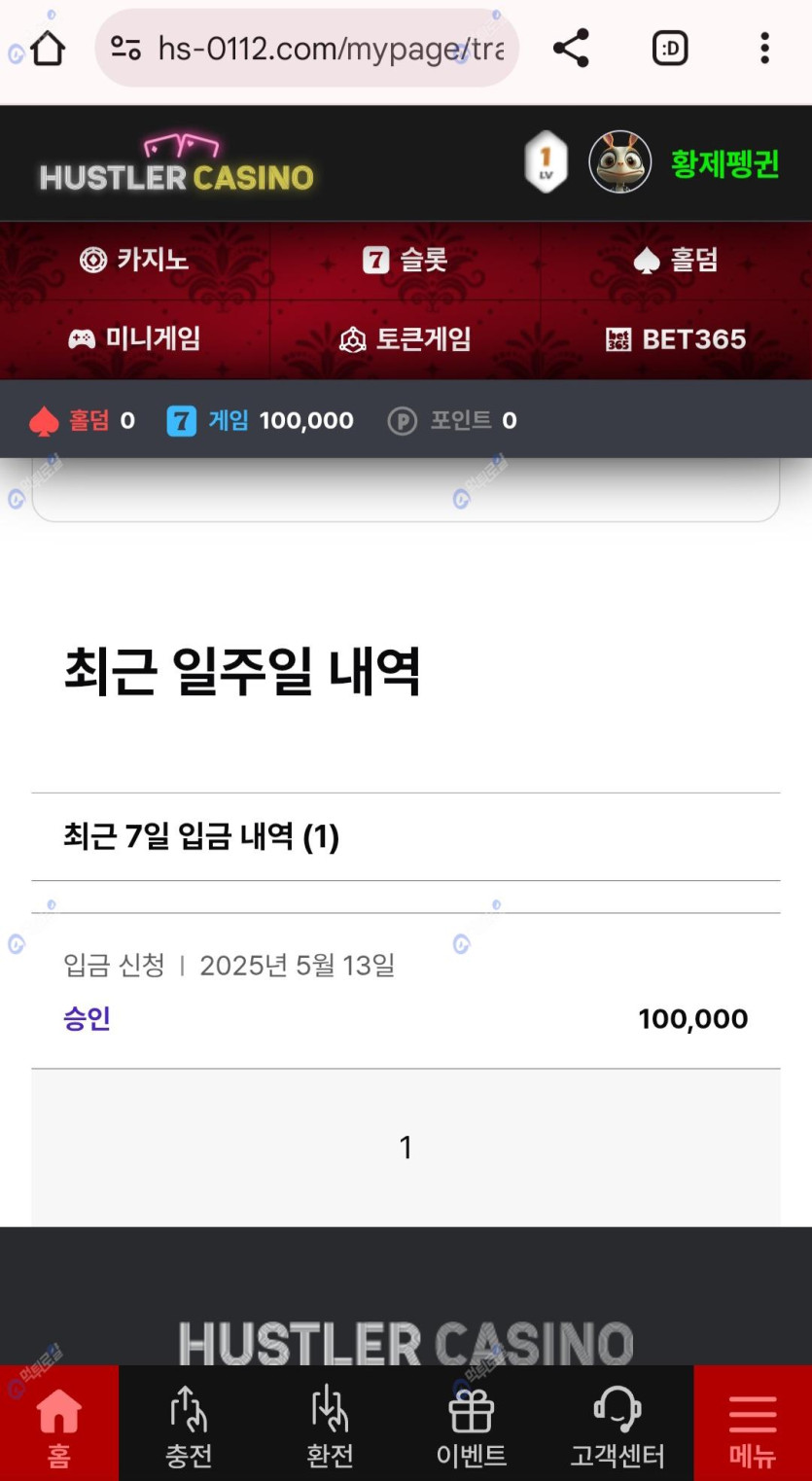
Task: Go to the browser home page
Action: point(48,49)
